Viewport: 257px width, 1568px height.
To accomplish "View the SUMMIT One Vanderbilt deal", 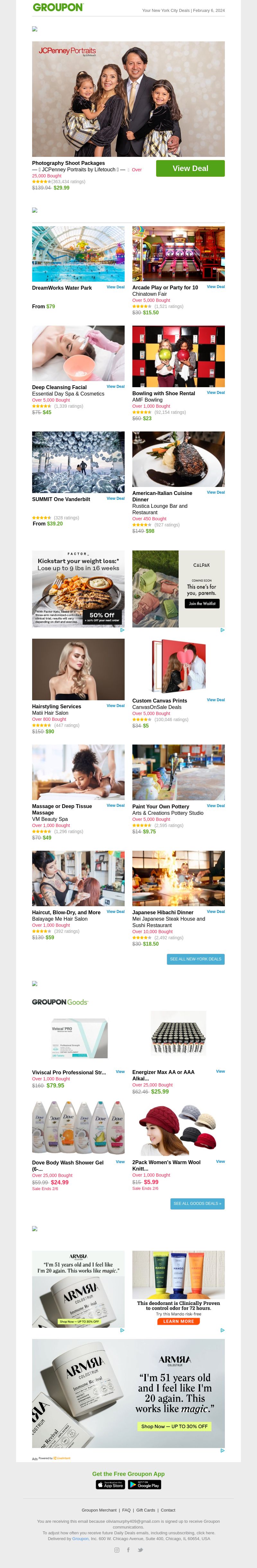I will click(116, 499).
